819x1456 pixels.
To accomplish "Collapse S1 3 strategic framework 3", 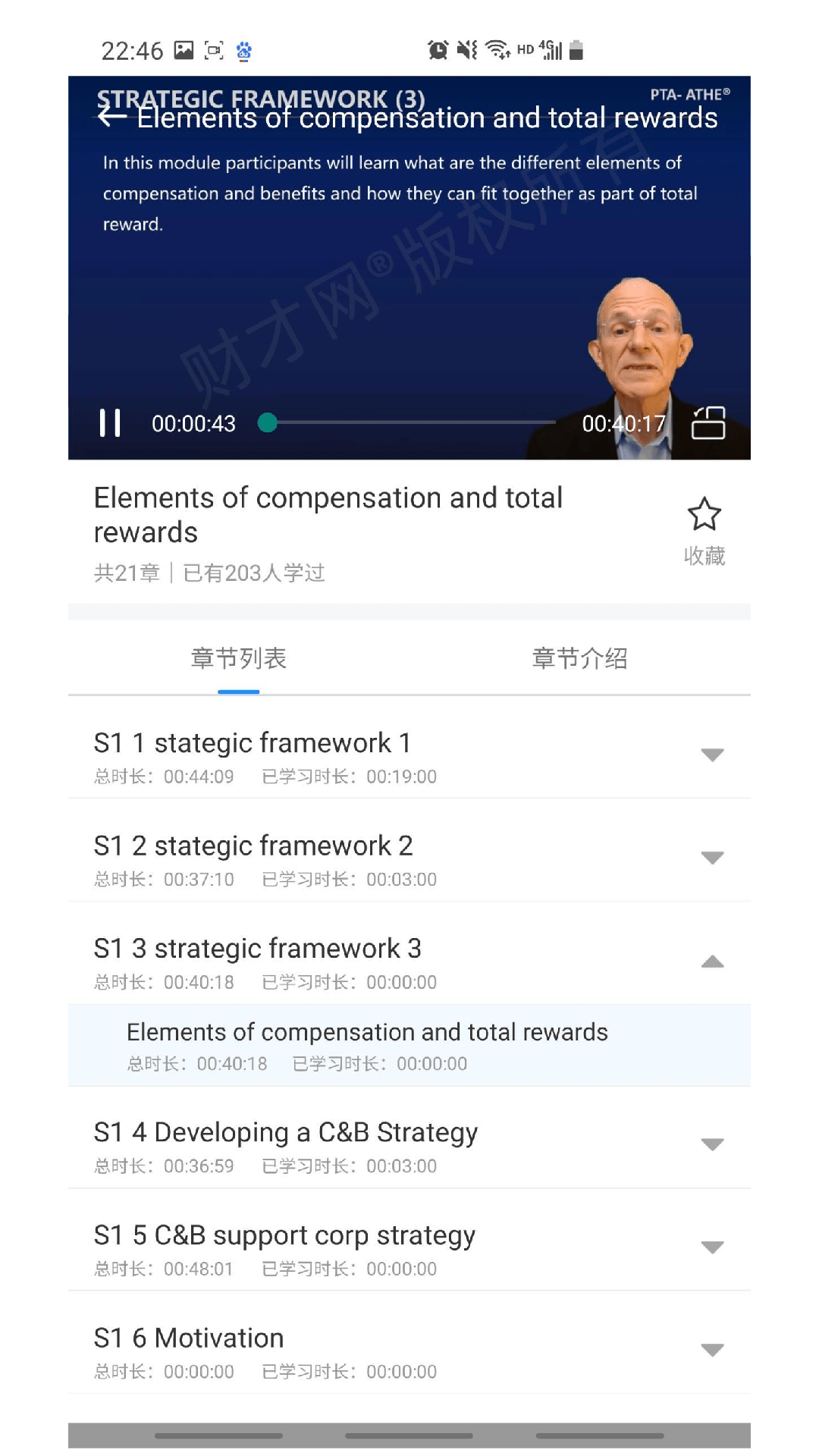I will [x=712, y=962].
